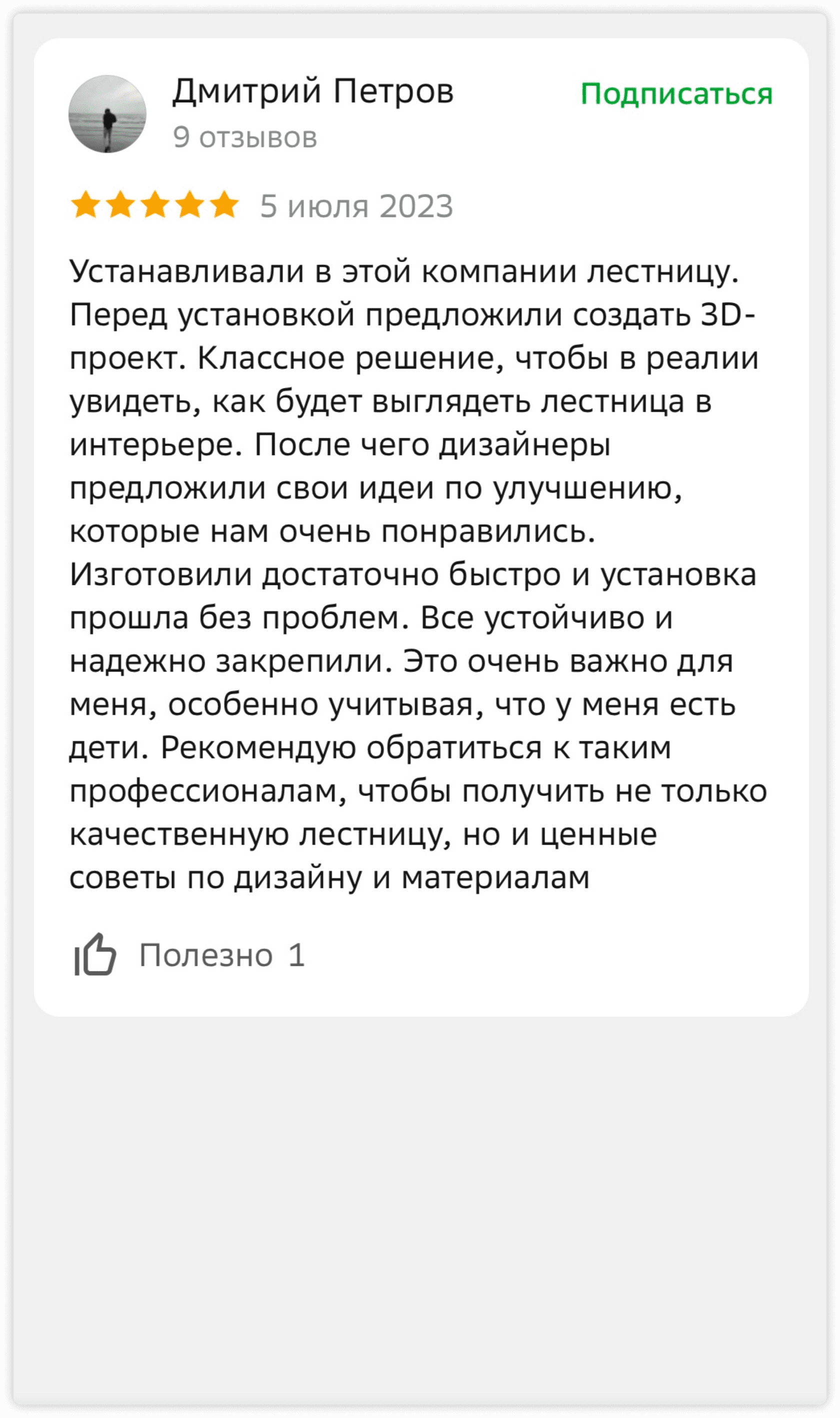Open Дмитрий Петров's profile avatar
840x1418 pixels.
click(x=107, y=114)
